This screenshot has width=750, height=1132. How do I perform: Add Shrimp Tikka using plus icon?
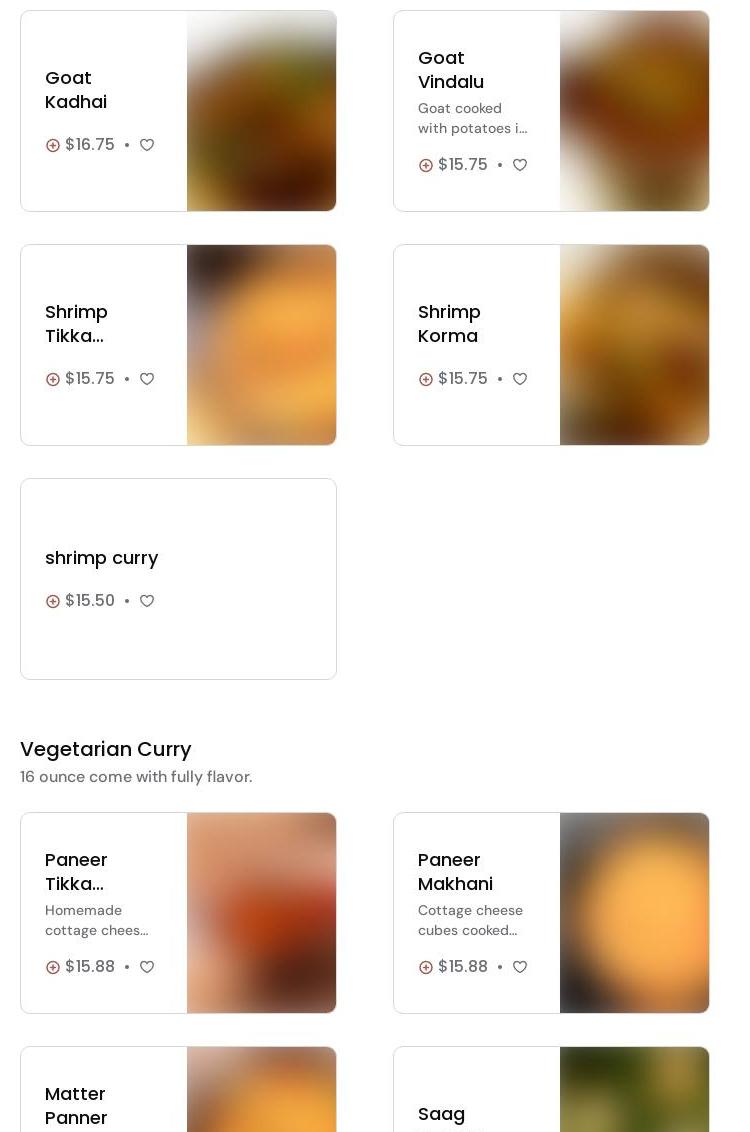(x=53, y=379)
